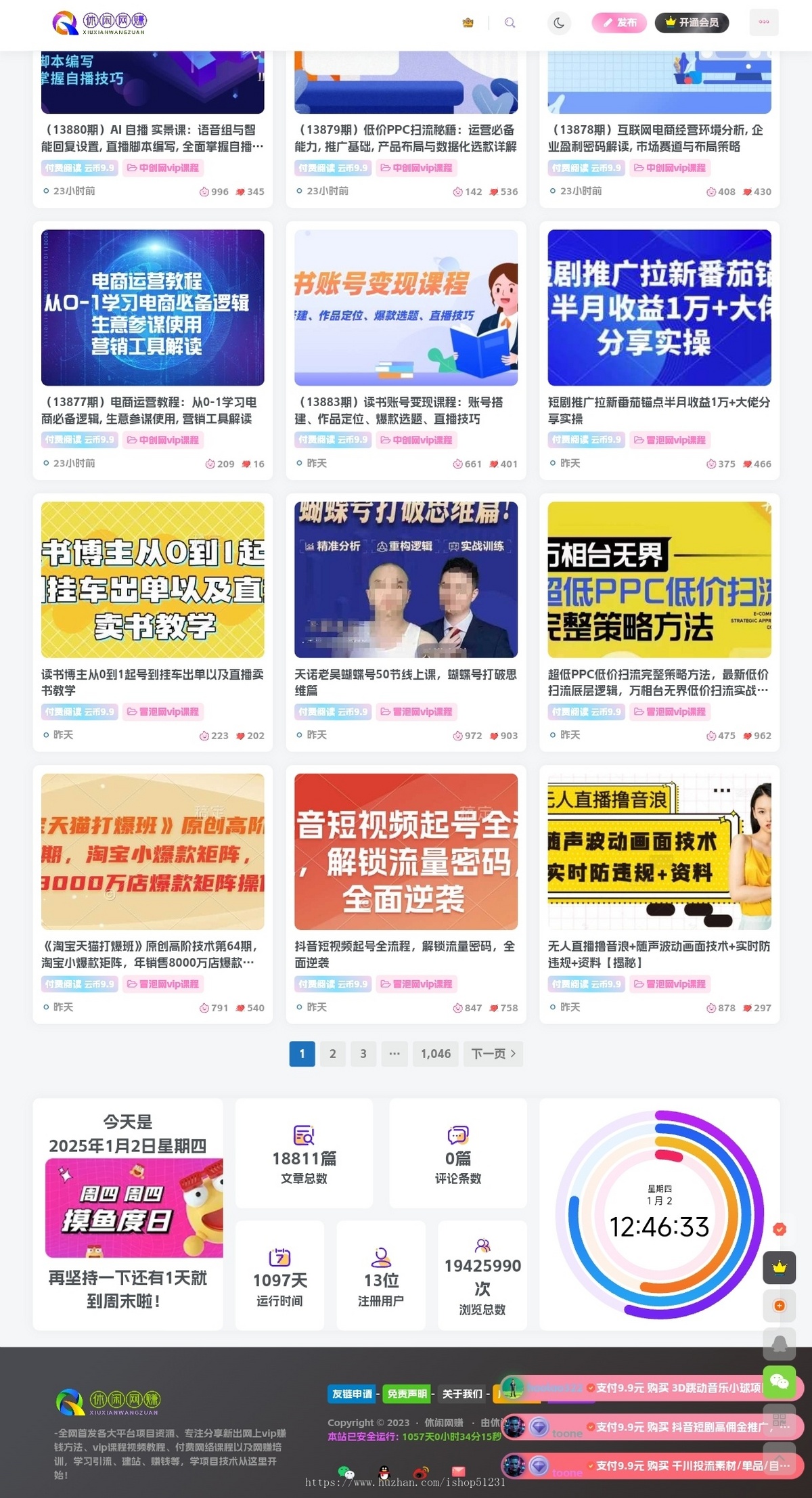This screenshot has width=812, height=1498.
Task: Open the 短剧推广拉新番茄锚点 card
Action: (659, 308)
